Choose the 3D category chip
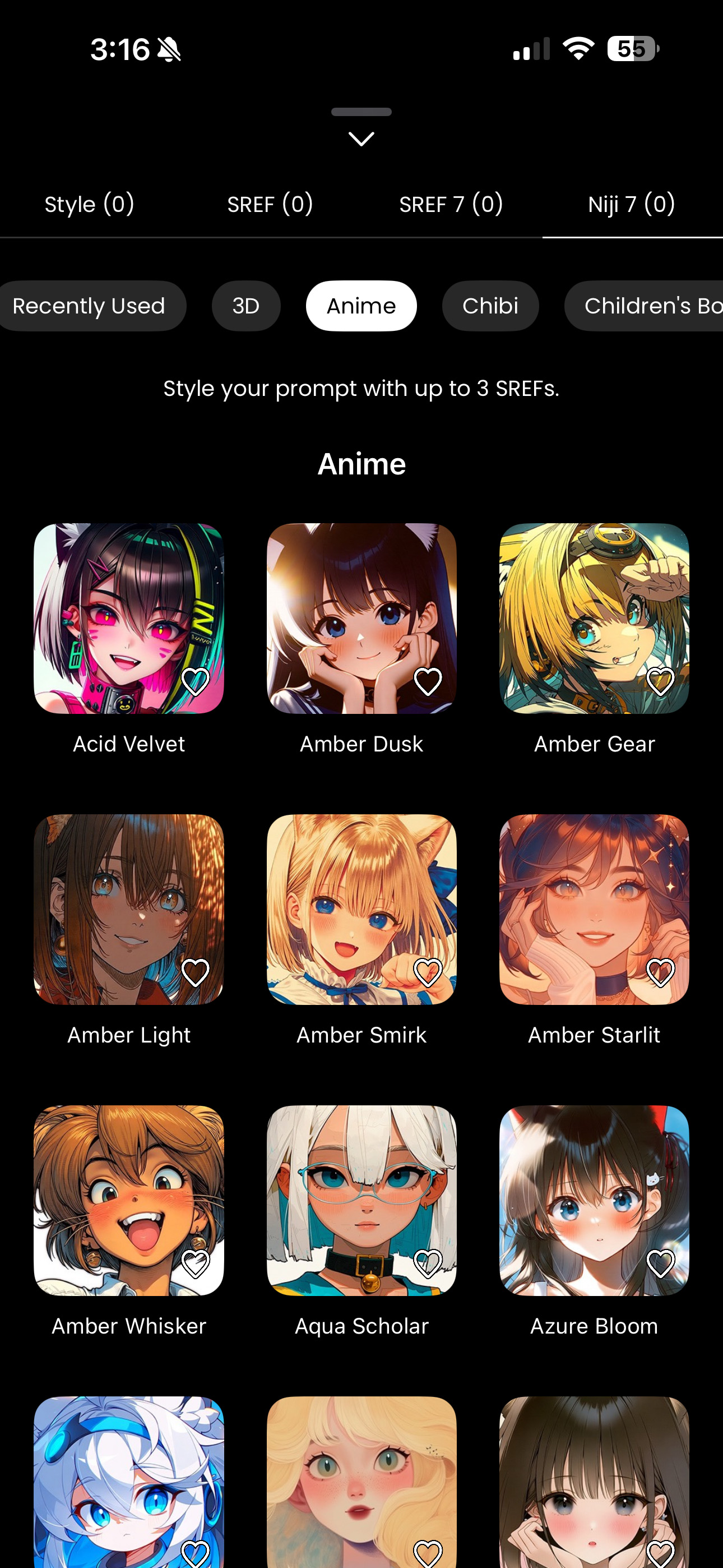Image resolution: width=723 pixels, height=1568 pixels. pos(246,306)
